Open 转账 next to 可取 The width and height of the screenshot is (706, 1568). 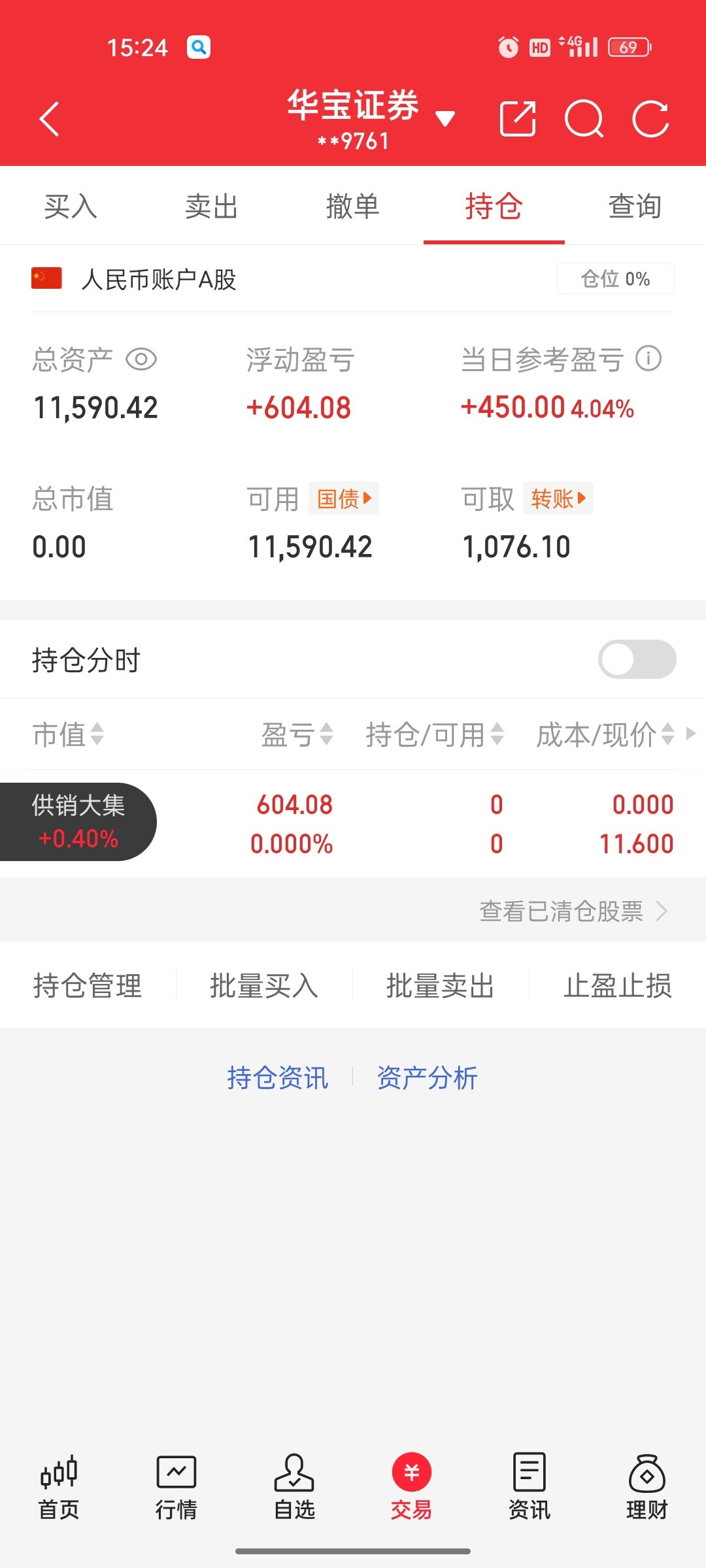[558, 498]
